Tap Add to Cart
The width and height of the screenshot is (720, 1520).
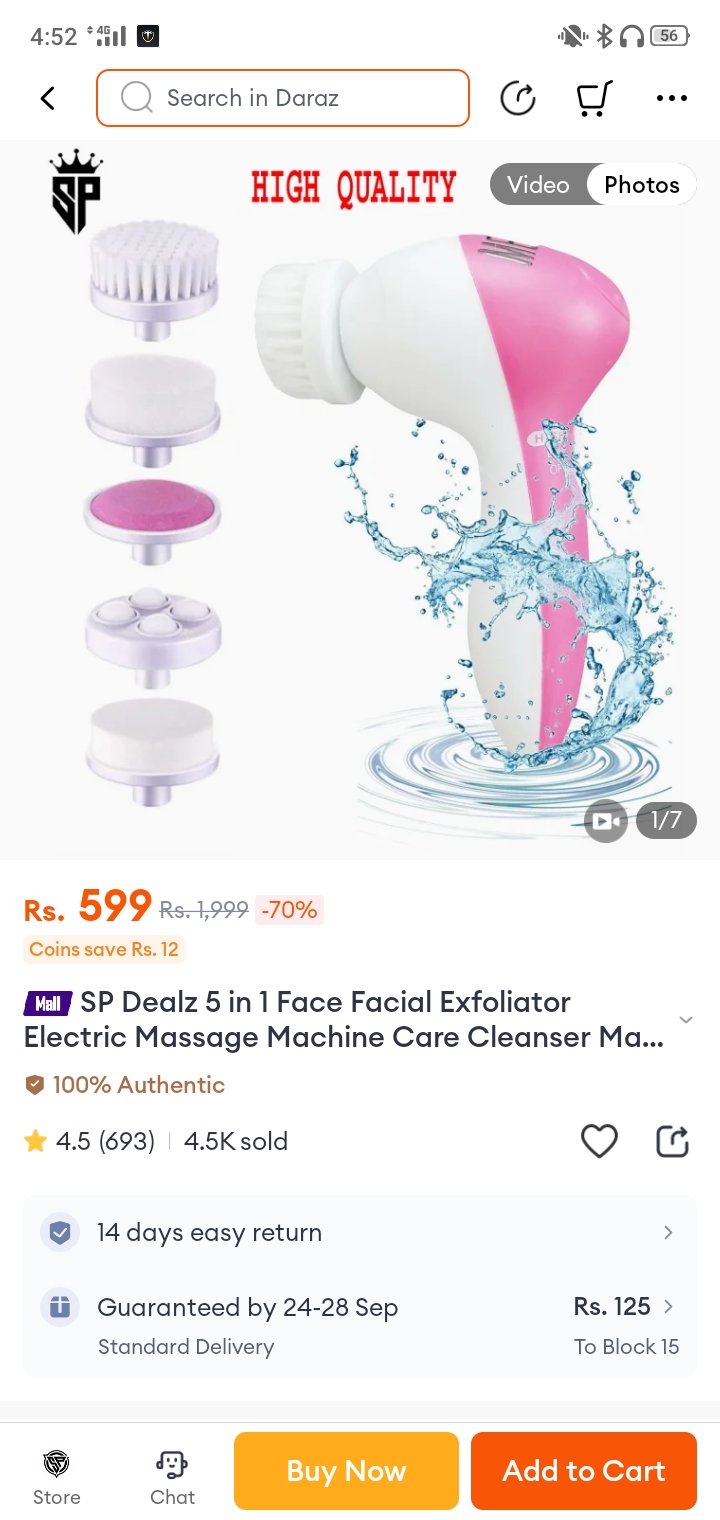click(583, 1471)
